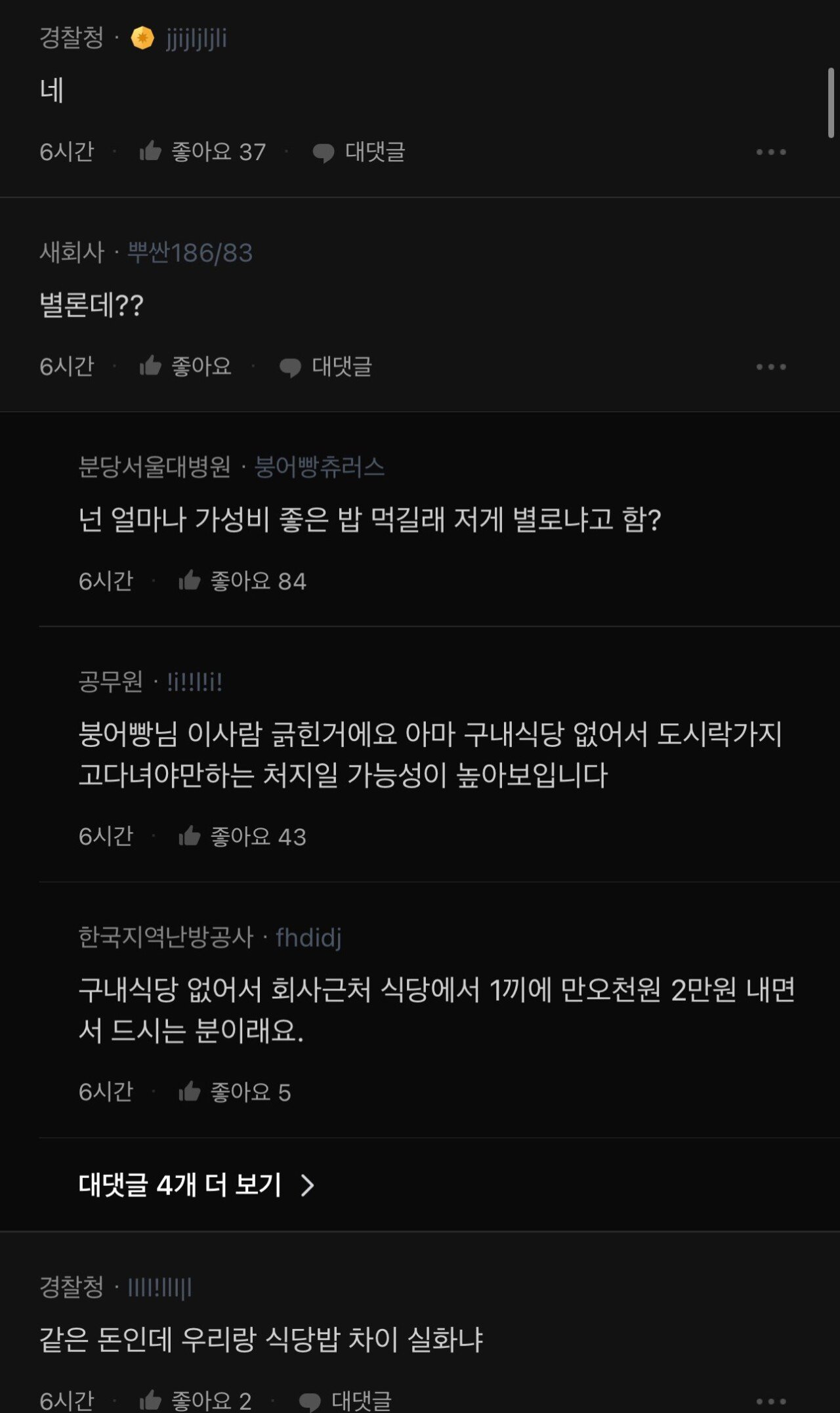Like fhdidj's reply about 구내식당
This screenshot has width=840, height=1413.
tap(234, 1091)
